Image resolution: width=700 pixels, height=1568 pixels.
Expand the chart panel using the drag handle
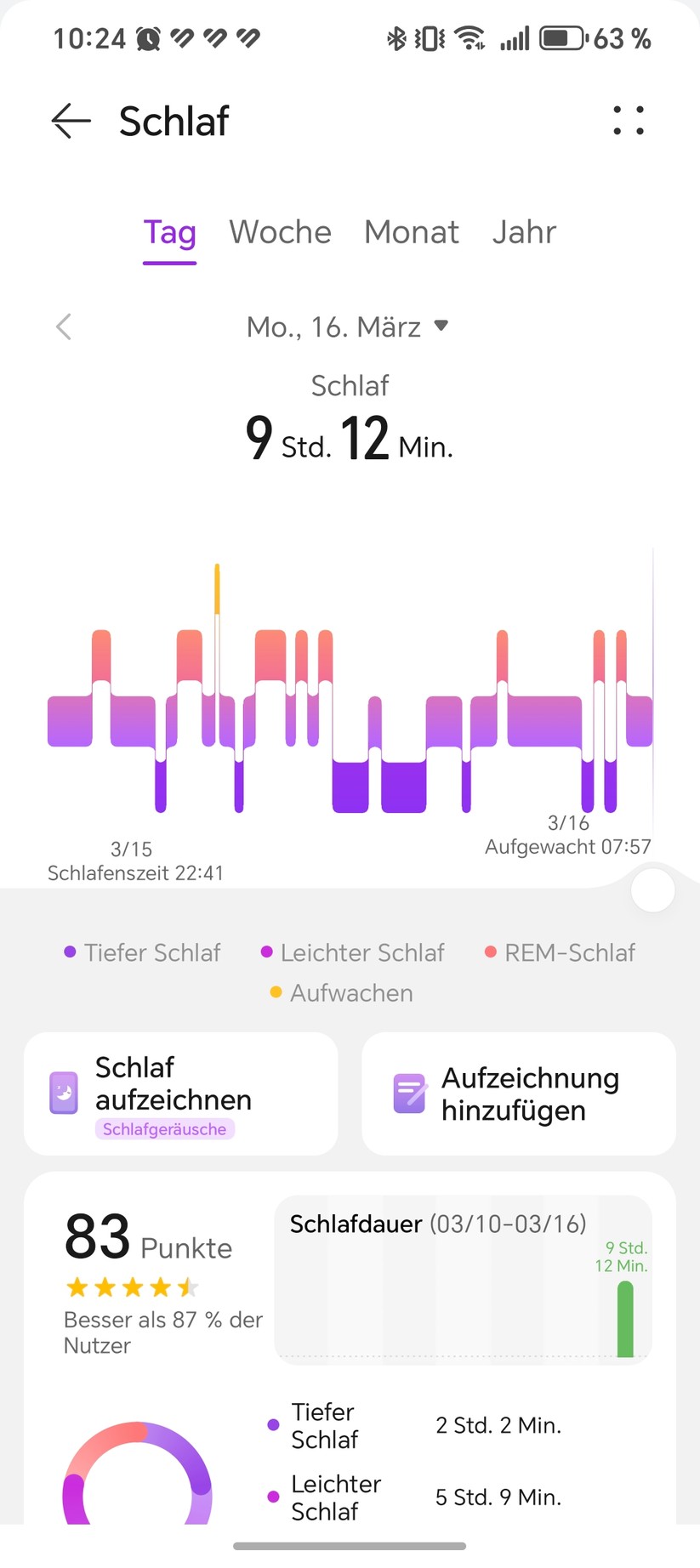[x=652, y=890]
